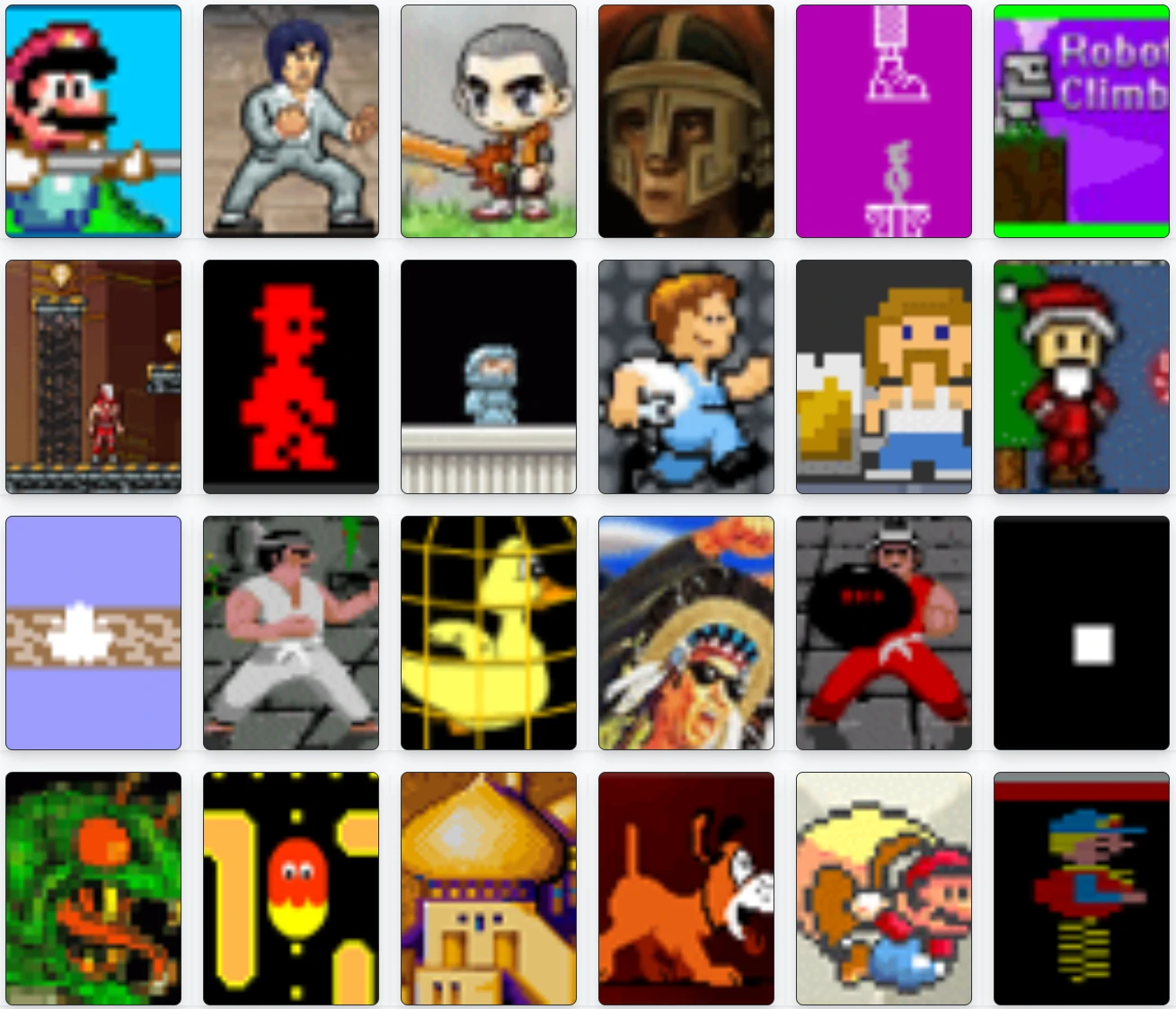
Task: Select the orange ghost maze game tile
Action: 291,888
